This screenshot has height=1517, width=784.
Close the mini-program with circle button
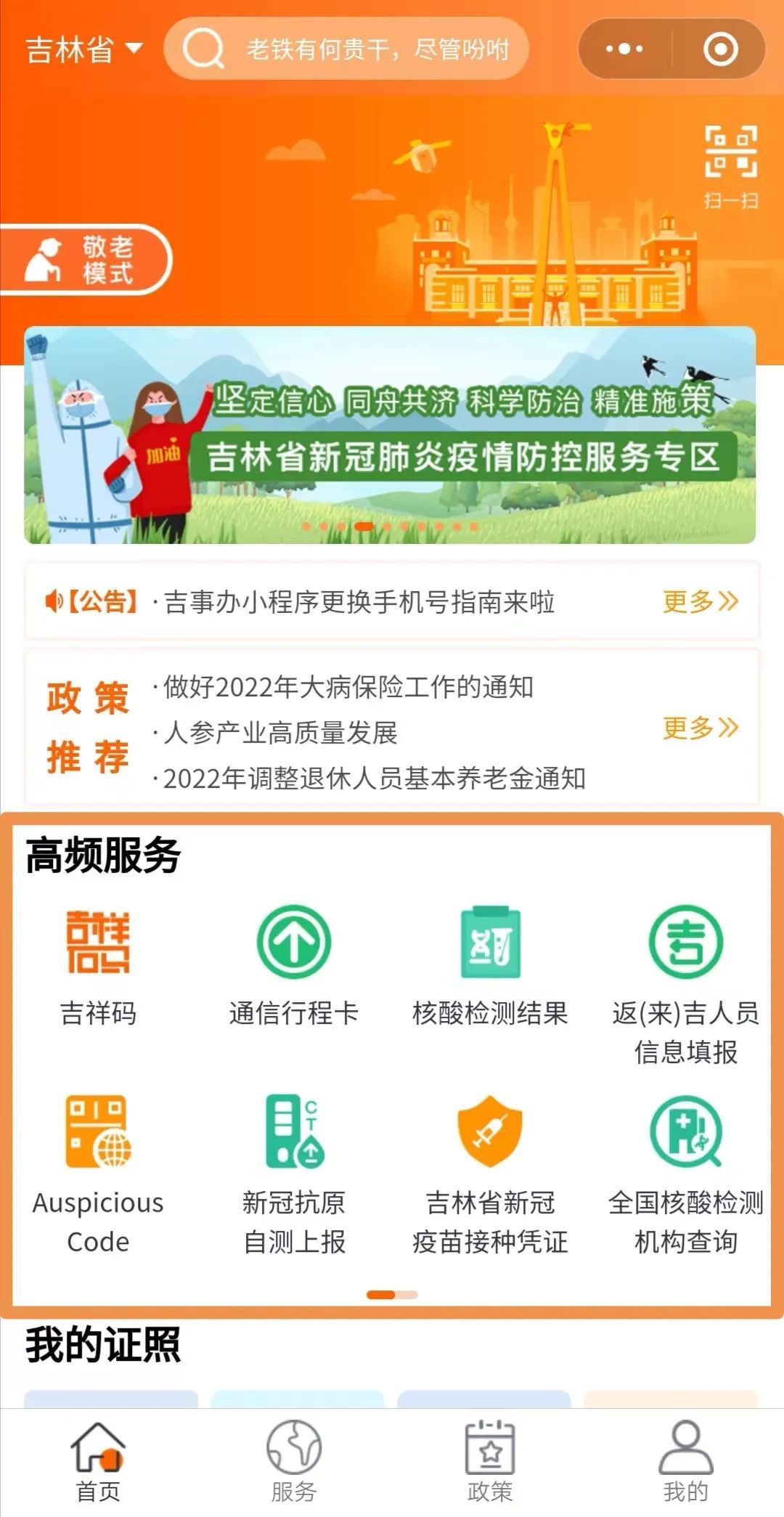[720, 49]
